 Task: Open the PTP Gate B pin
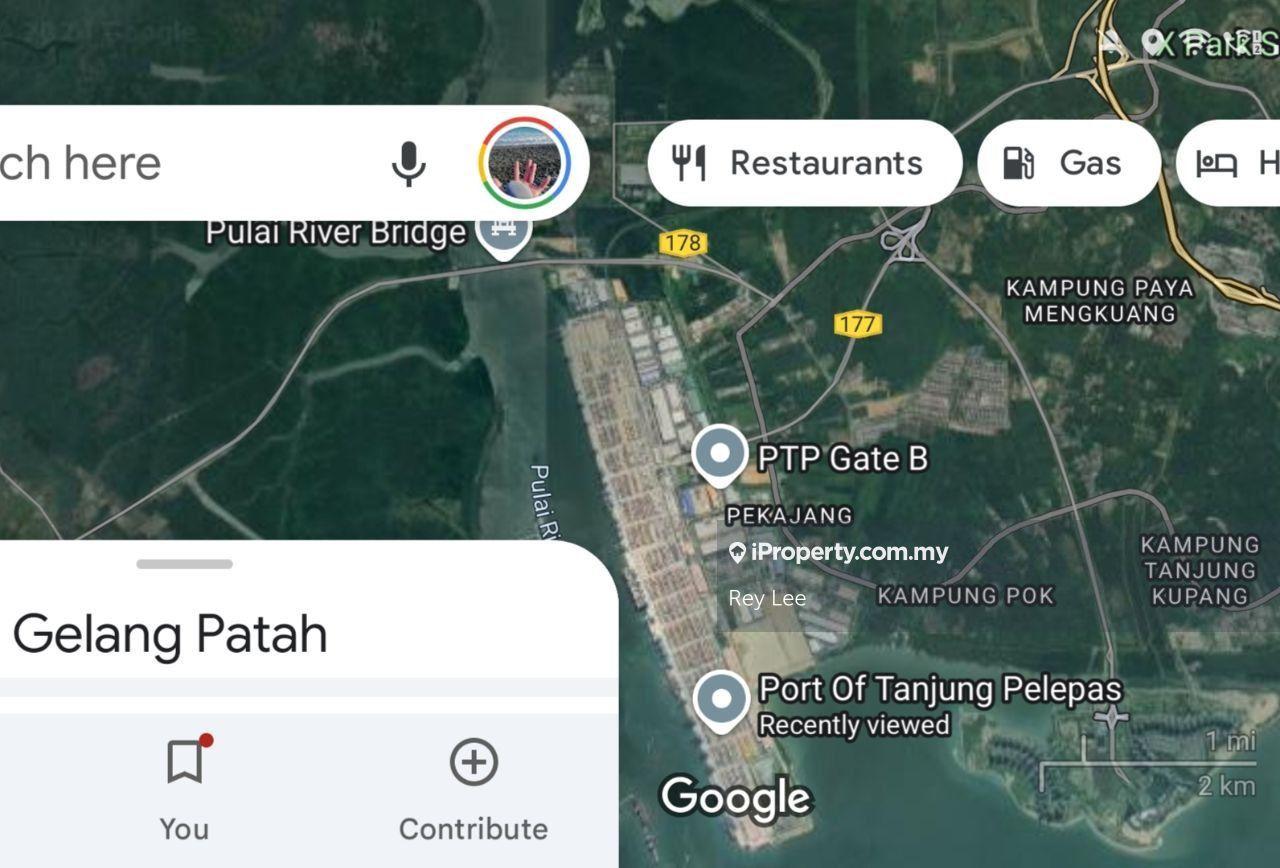(x=720, y=453)
